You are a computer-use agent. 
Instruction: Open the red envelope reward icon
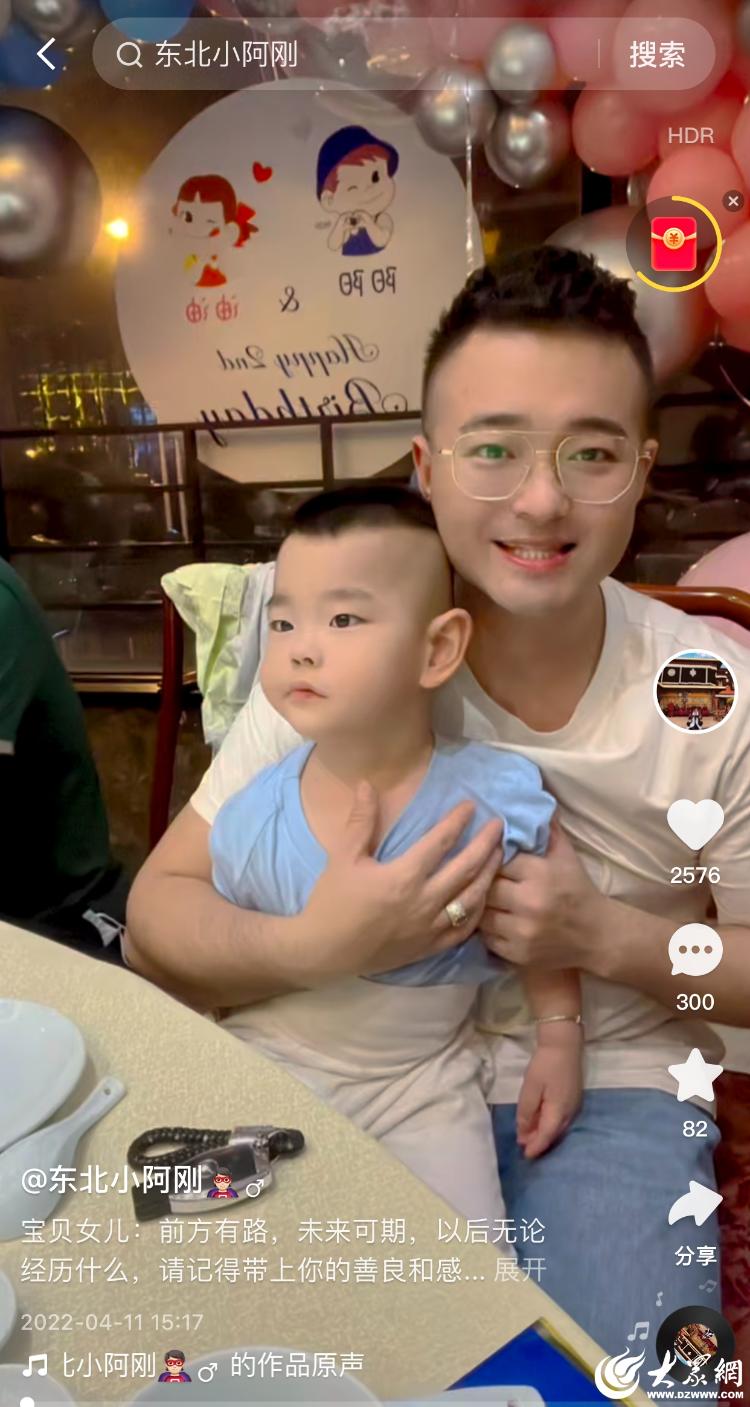click(674, 244)
